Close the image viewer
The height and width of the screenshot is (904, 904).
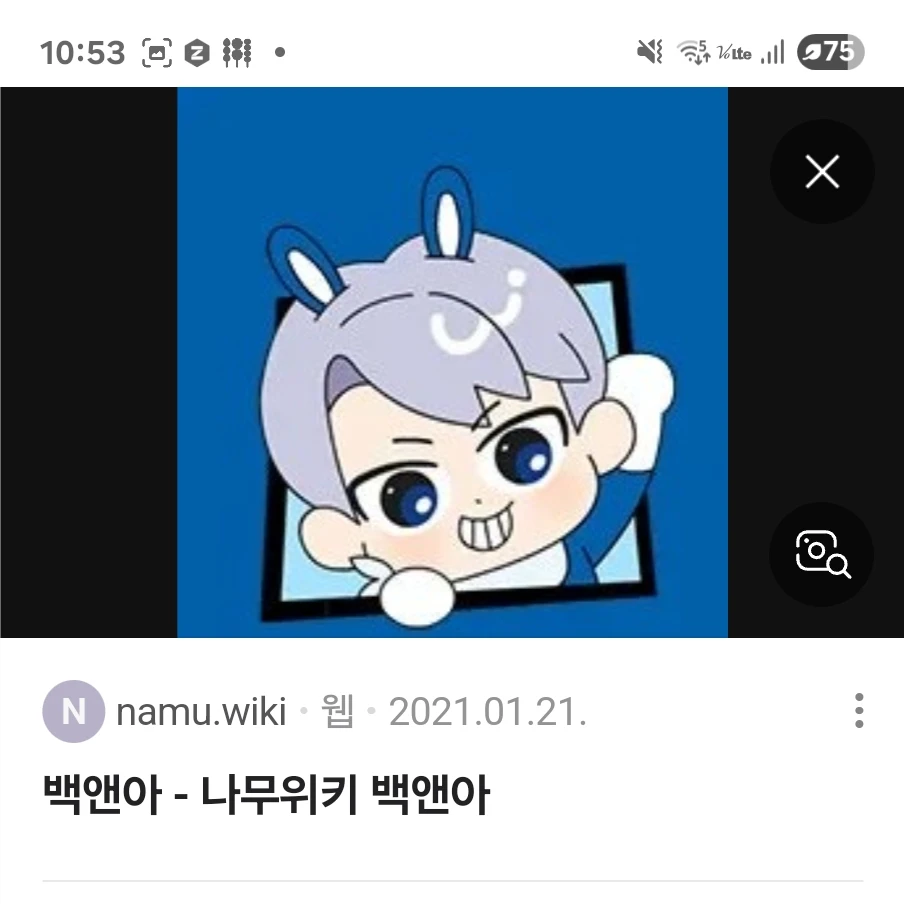[x=822, y=172]
